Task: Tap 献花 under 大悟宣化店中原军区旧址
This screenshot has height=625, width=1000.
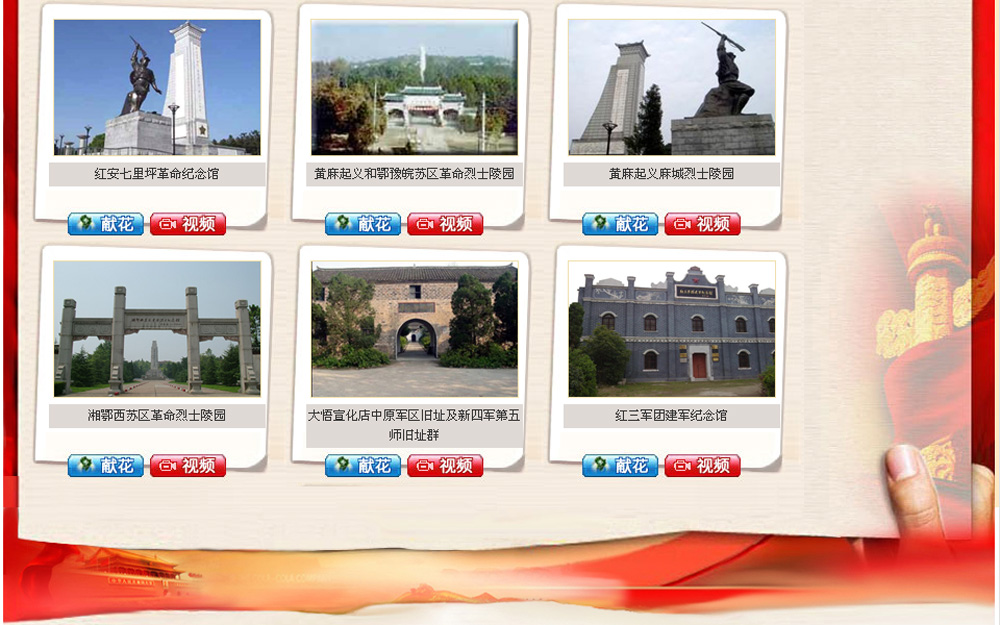Action: pos(363,466)
